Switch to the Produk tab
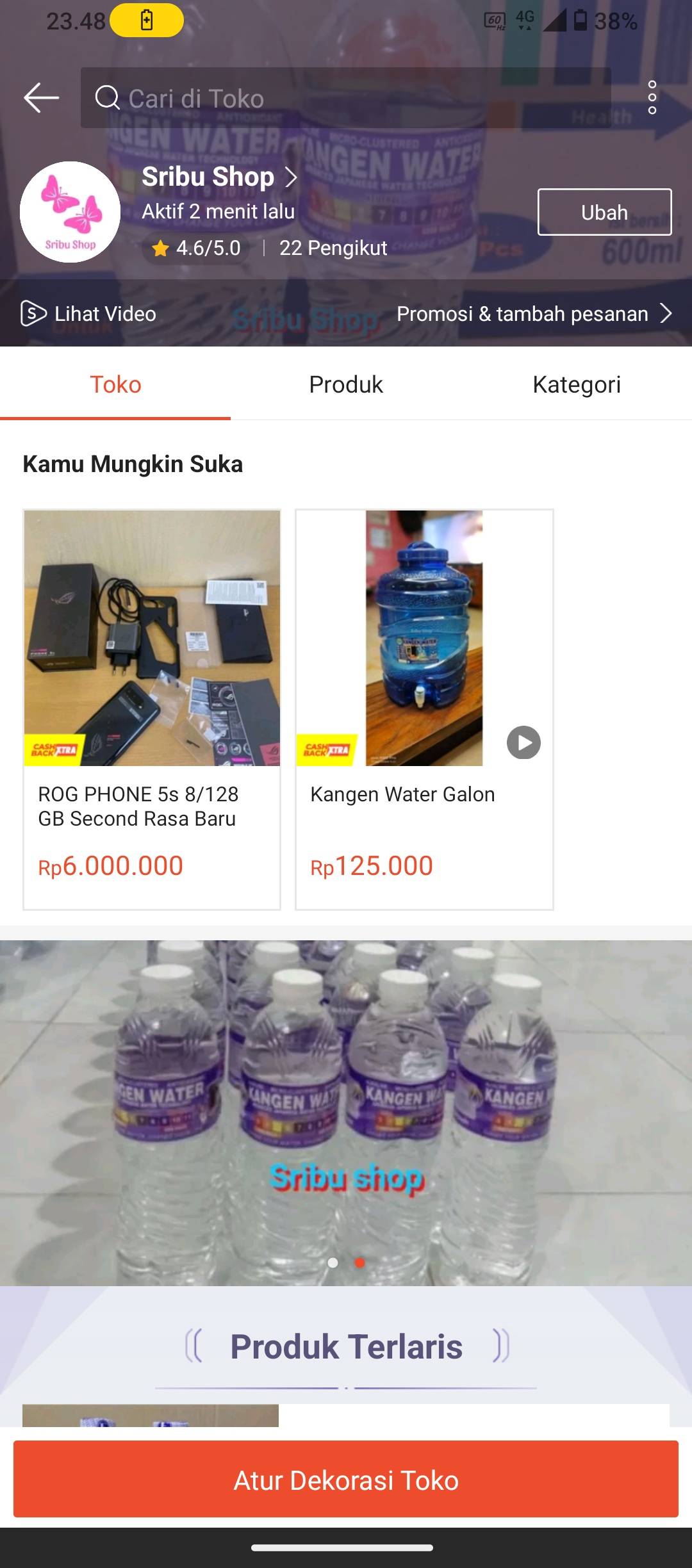Viewport: 692px width, 1568px height. 346,384
